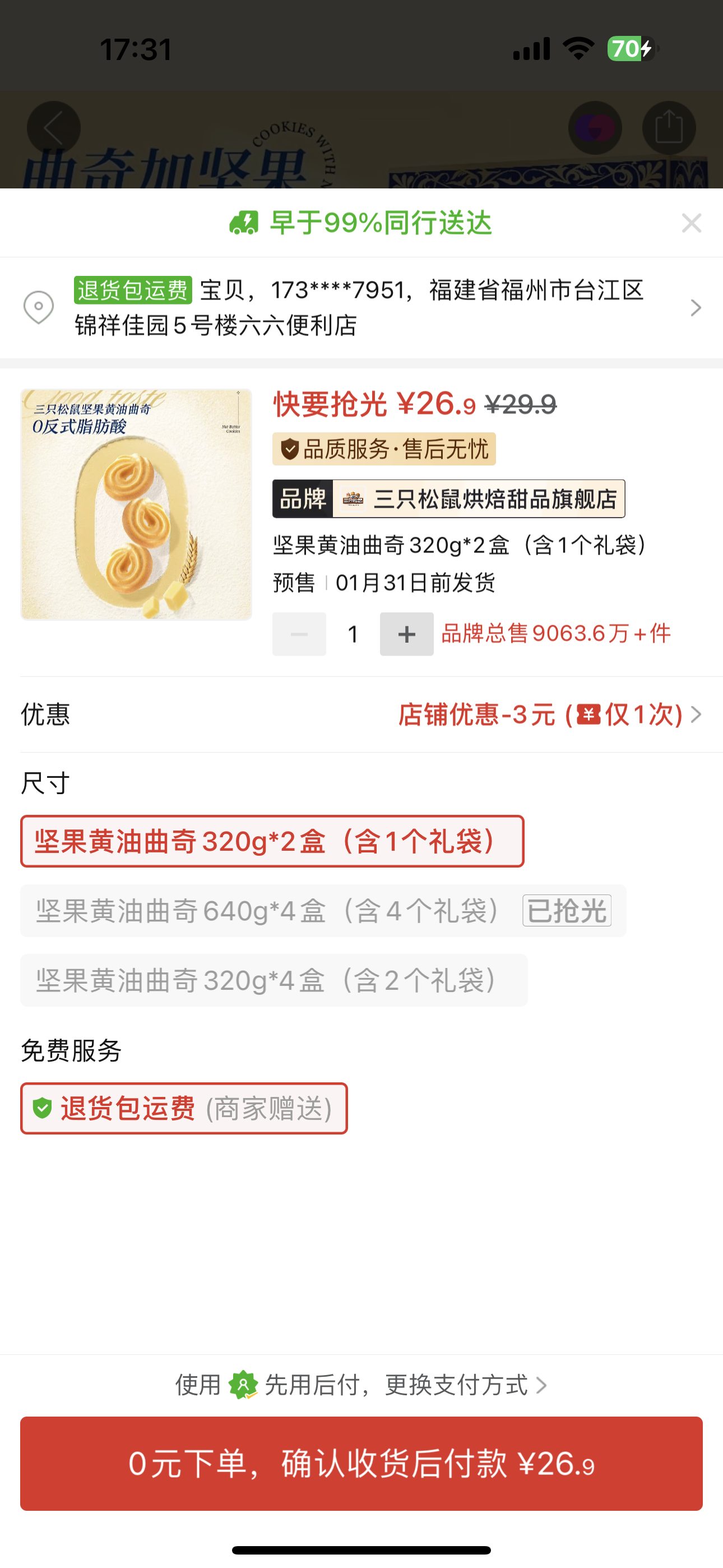Close the order options sheet
Screen dimensions: 723x1568
(692, 223)
